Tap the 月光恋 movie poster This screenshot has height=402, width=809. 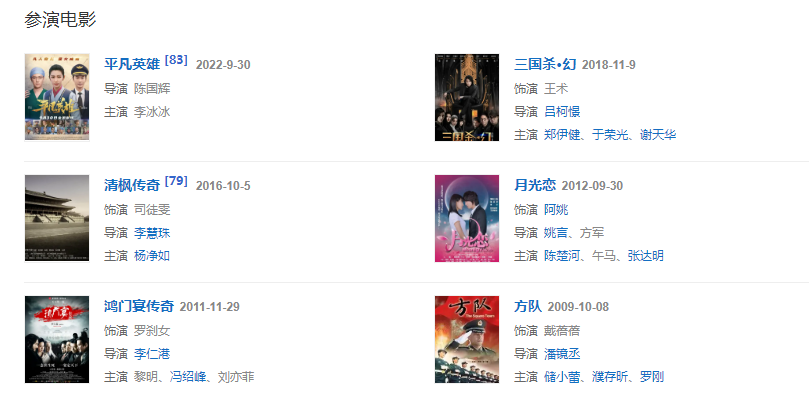pos(466,218)
